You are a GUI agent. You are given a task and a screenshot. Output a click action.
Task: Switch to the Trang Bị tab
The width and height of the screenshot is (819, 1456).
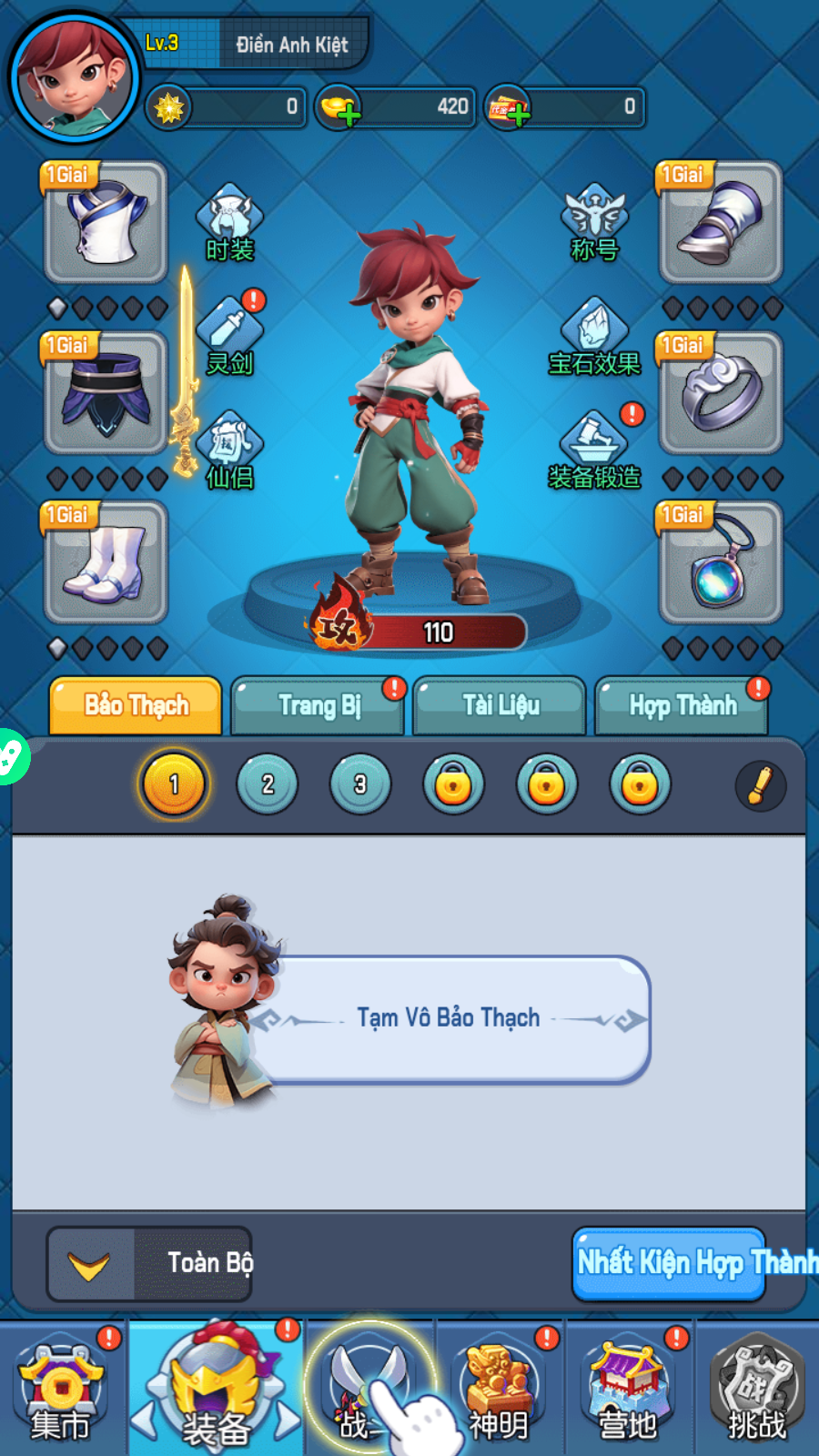(x=318, y=705)
